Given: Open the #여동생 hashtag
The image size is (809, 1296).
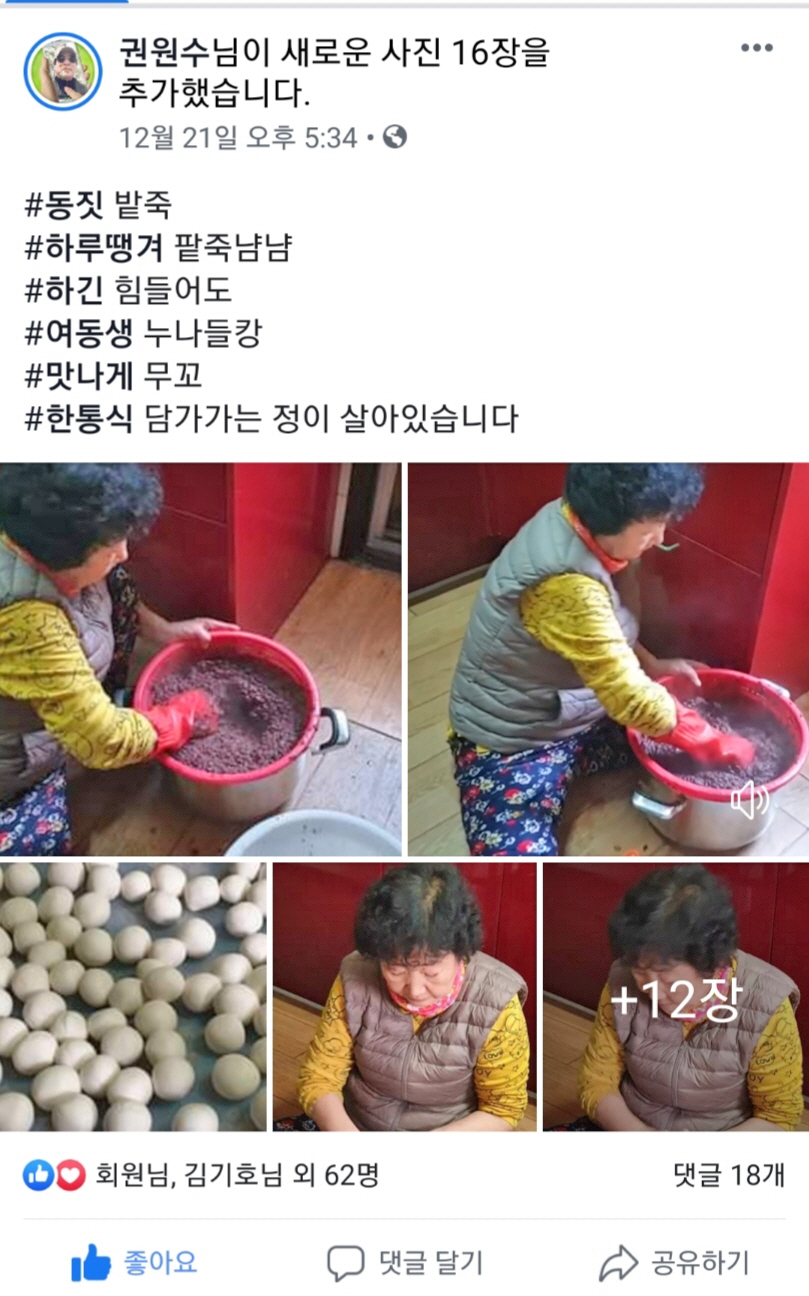Looking at the screenshot, I should point(78,333).
